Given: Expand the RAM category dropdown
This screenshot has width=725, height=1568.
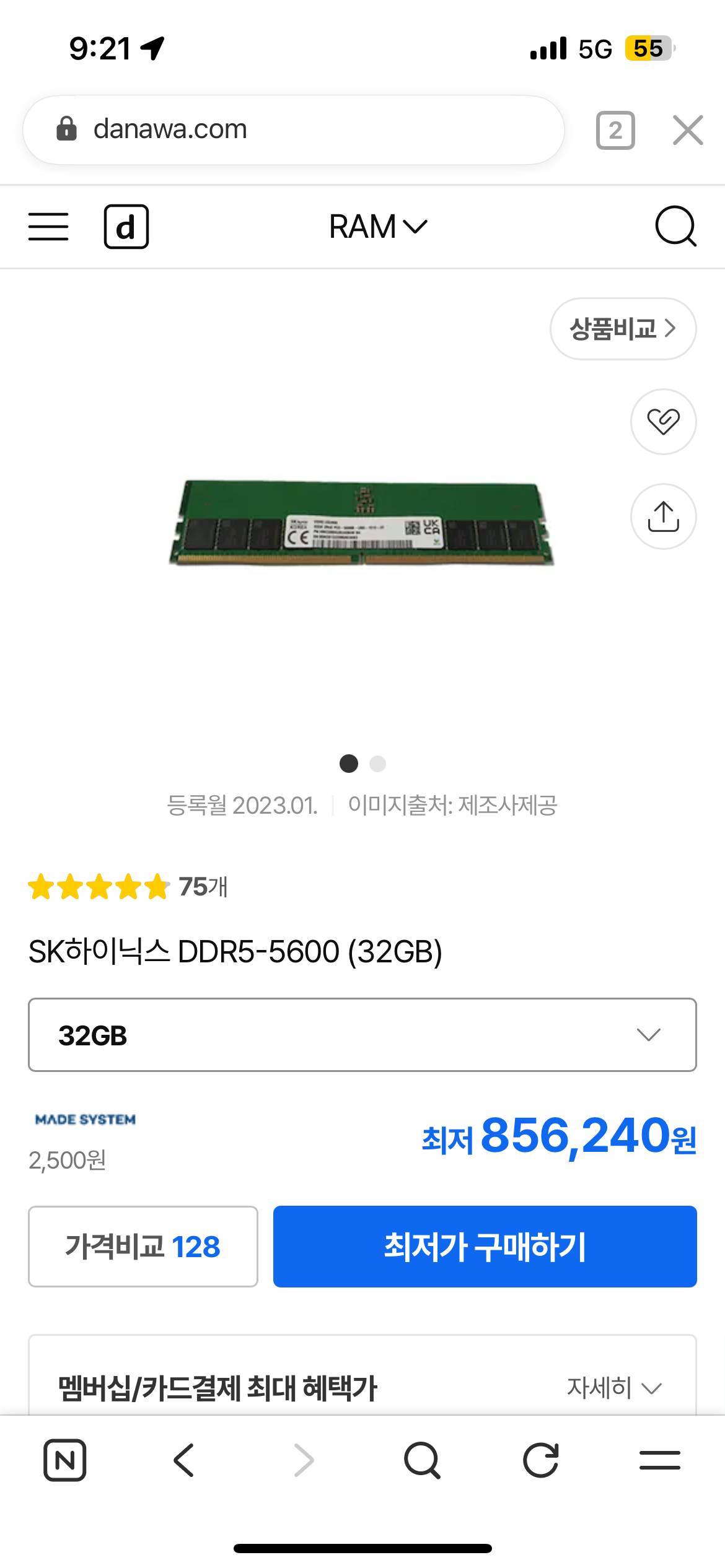Looking at the screenshot, I should point(378,227).
